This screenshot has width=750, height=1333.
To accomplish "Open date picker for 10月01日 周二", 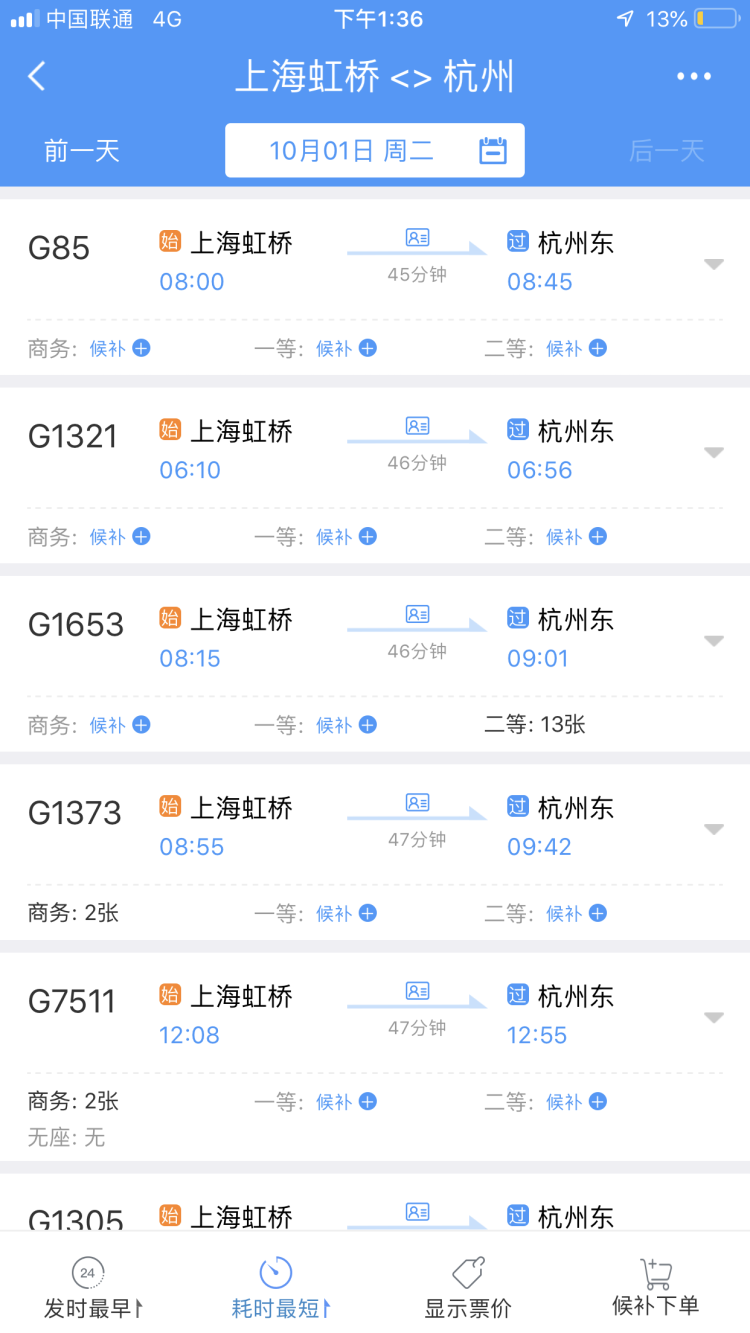I will [374, 151].
